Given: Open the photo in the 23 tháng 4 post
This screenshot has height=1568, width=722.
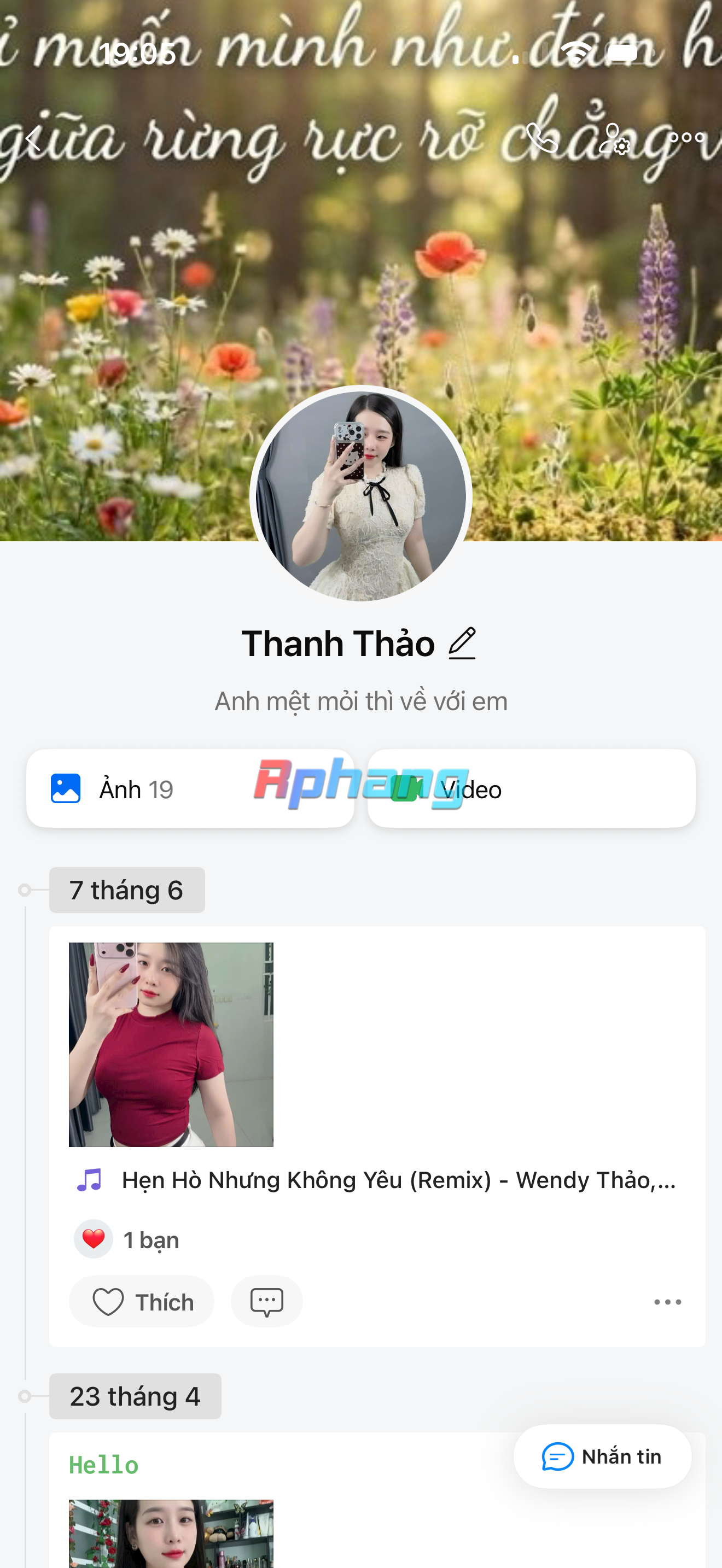Looking at the screenshot, I should [171, 1534].
